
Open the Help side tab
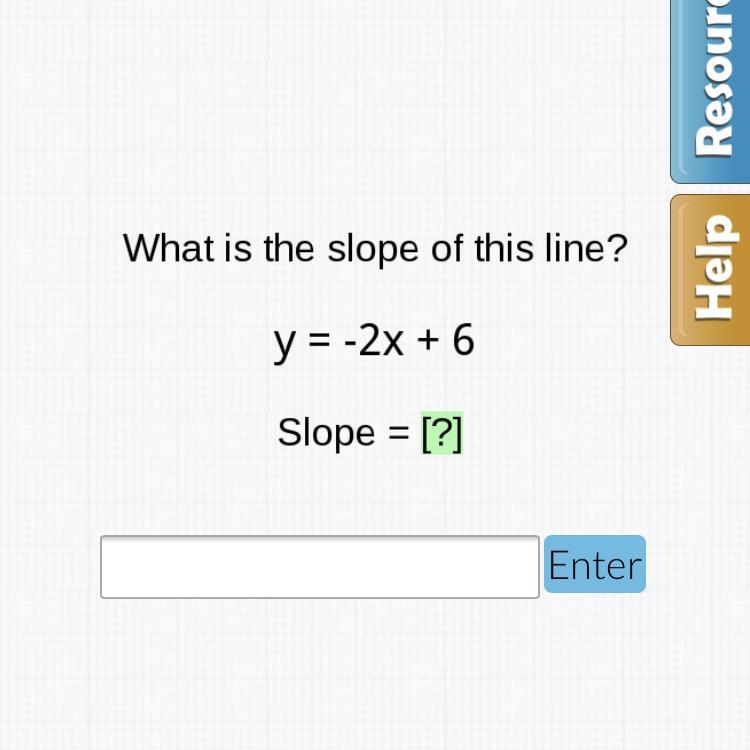[x=710, y=270]
